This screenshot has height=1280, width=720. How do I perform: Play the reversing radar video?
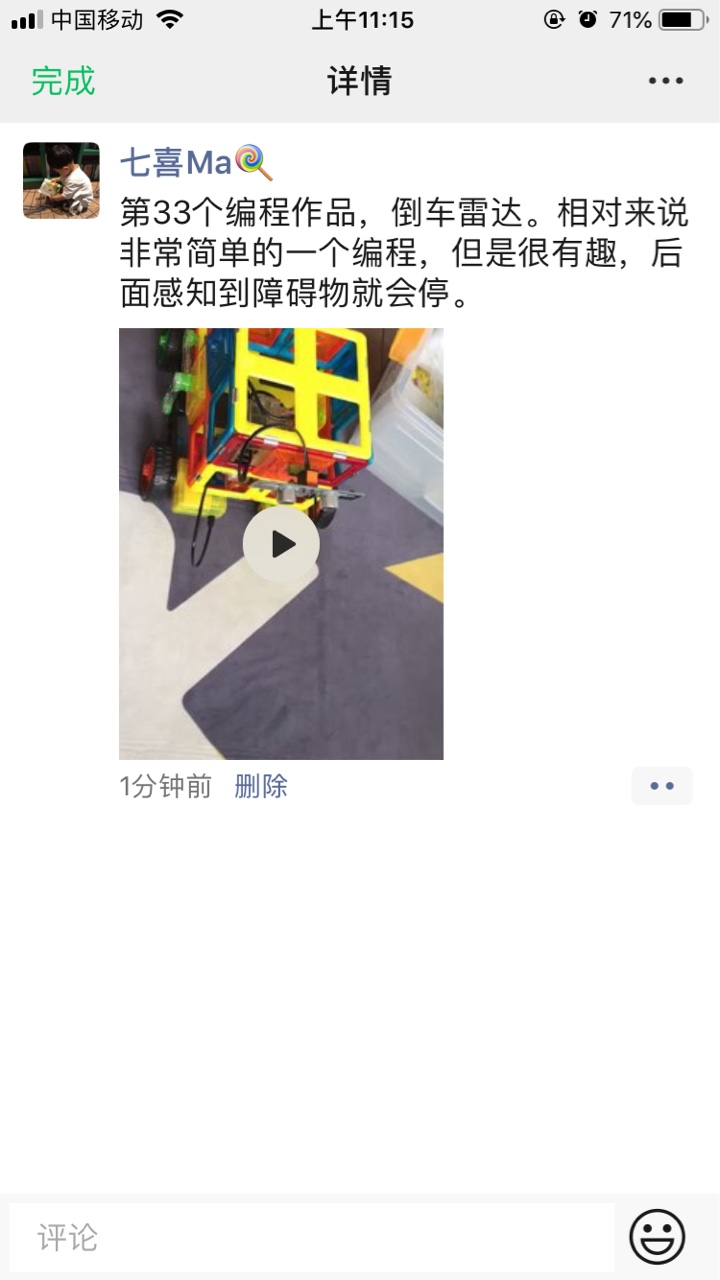tap(281, 544)
